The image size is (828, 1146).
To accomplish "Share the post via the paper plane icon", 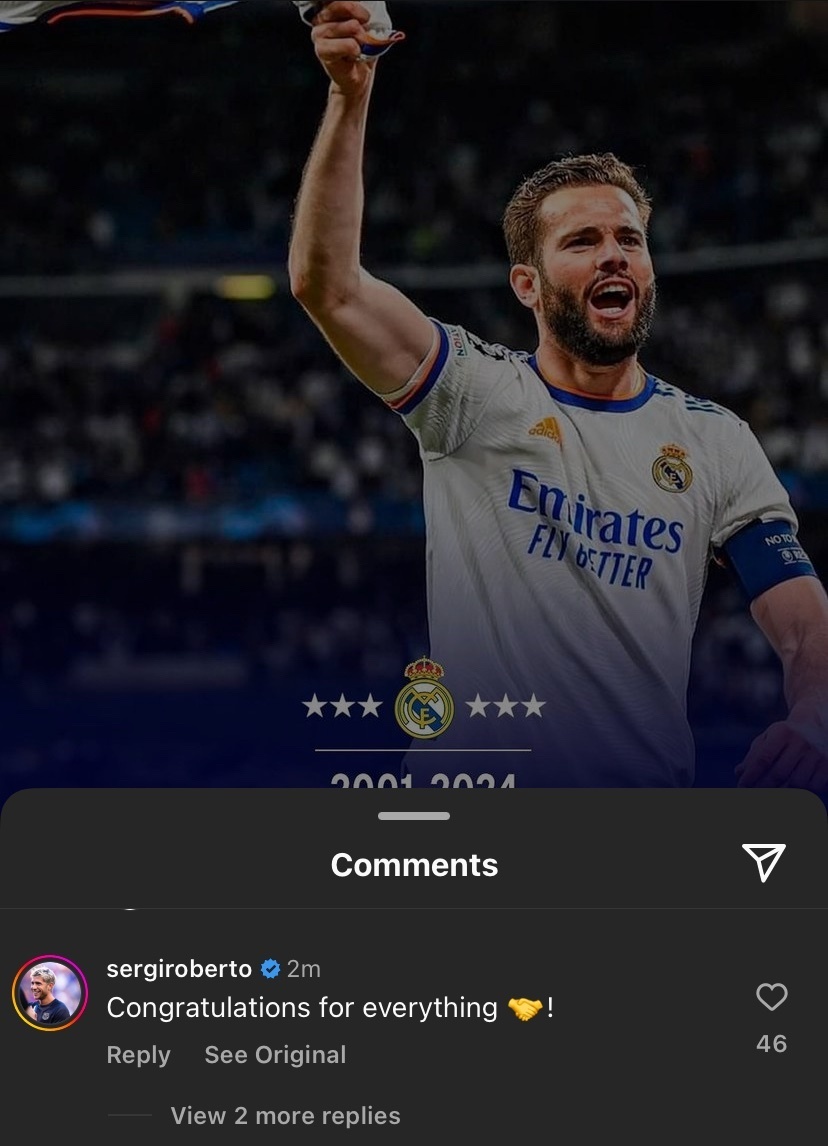I will coord(764,863).
